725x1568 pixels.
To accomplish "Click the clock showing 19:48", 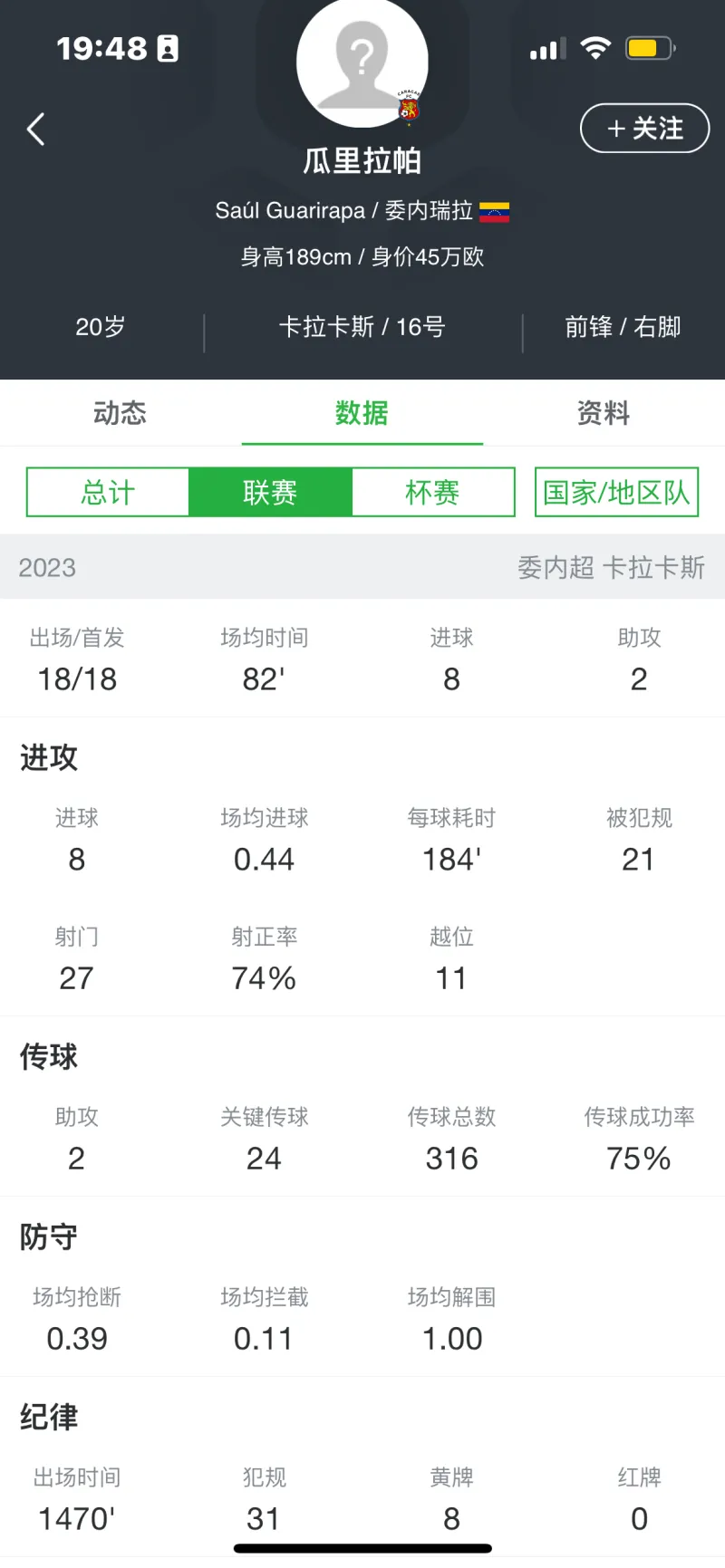I will [101, 48].
